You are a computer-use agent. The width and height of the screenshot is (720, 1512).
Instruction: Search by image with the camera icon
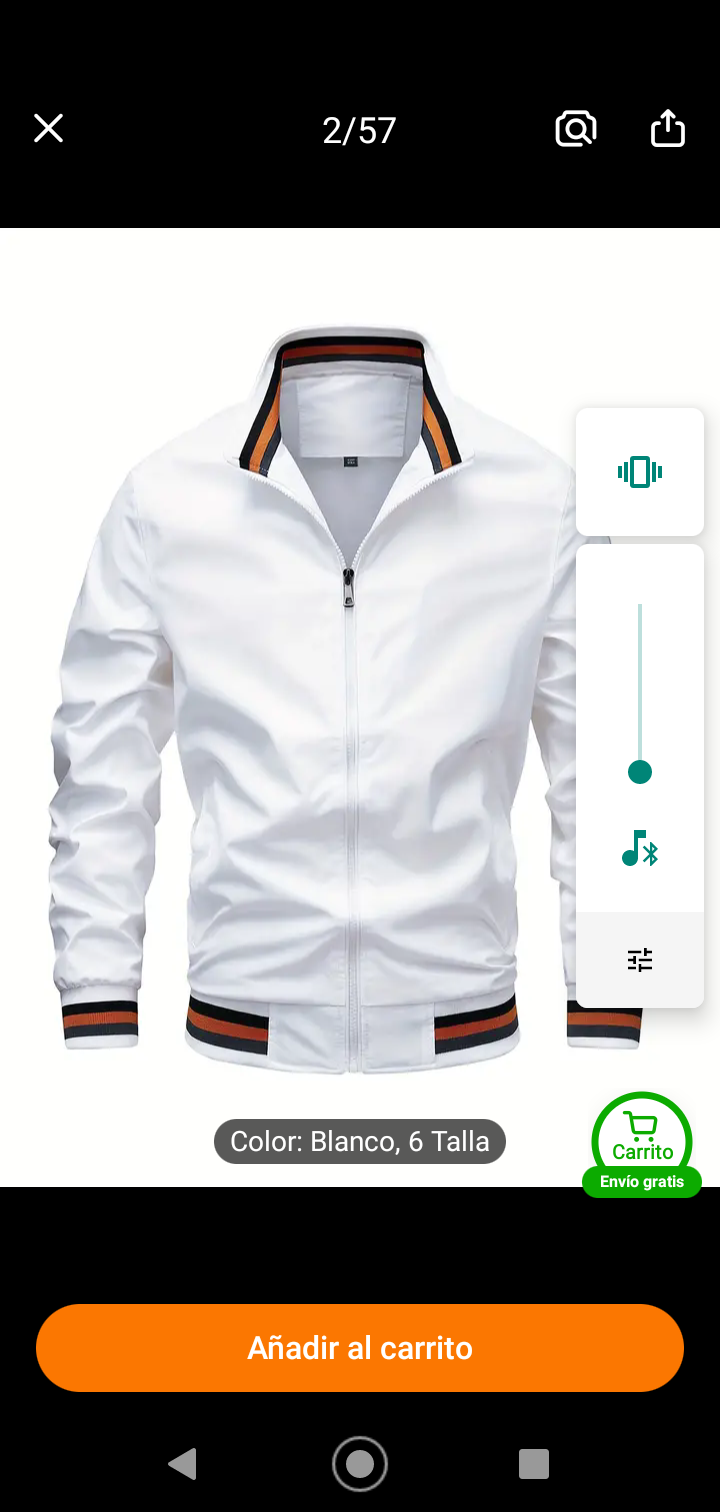coord(576,129)
